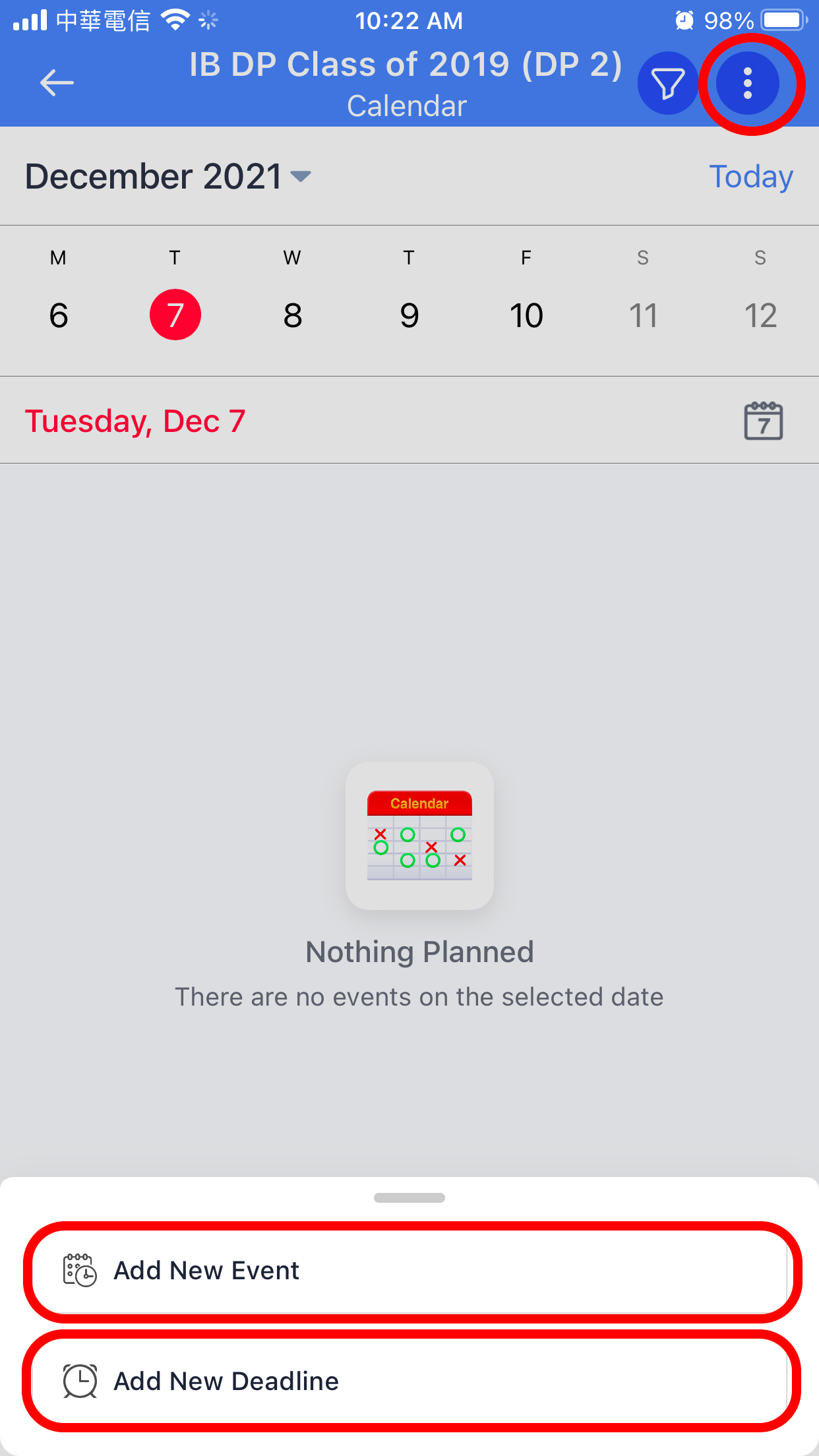Select Thursday the 9th
The image size is (819, 1456).
(409, 315)
